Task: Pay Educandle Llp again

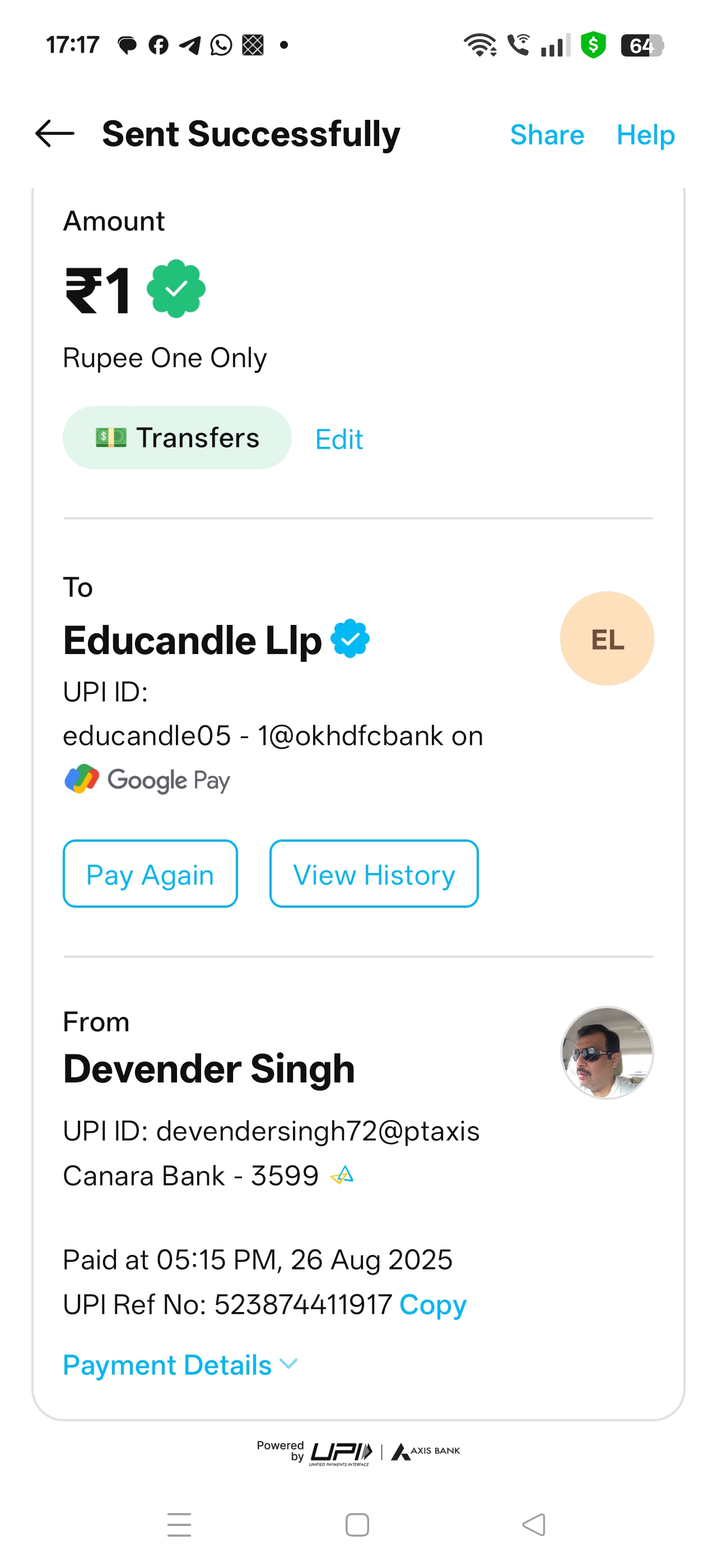Action: (x=150, y=874)
